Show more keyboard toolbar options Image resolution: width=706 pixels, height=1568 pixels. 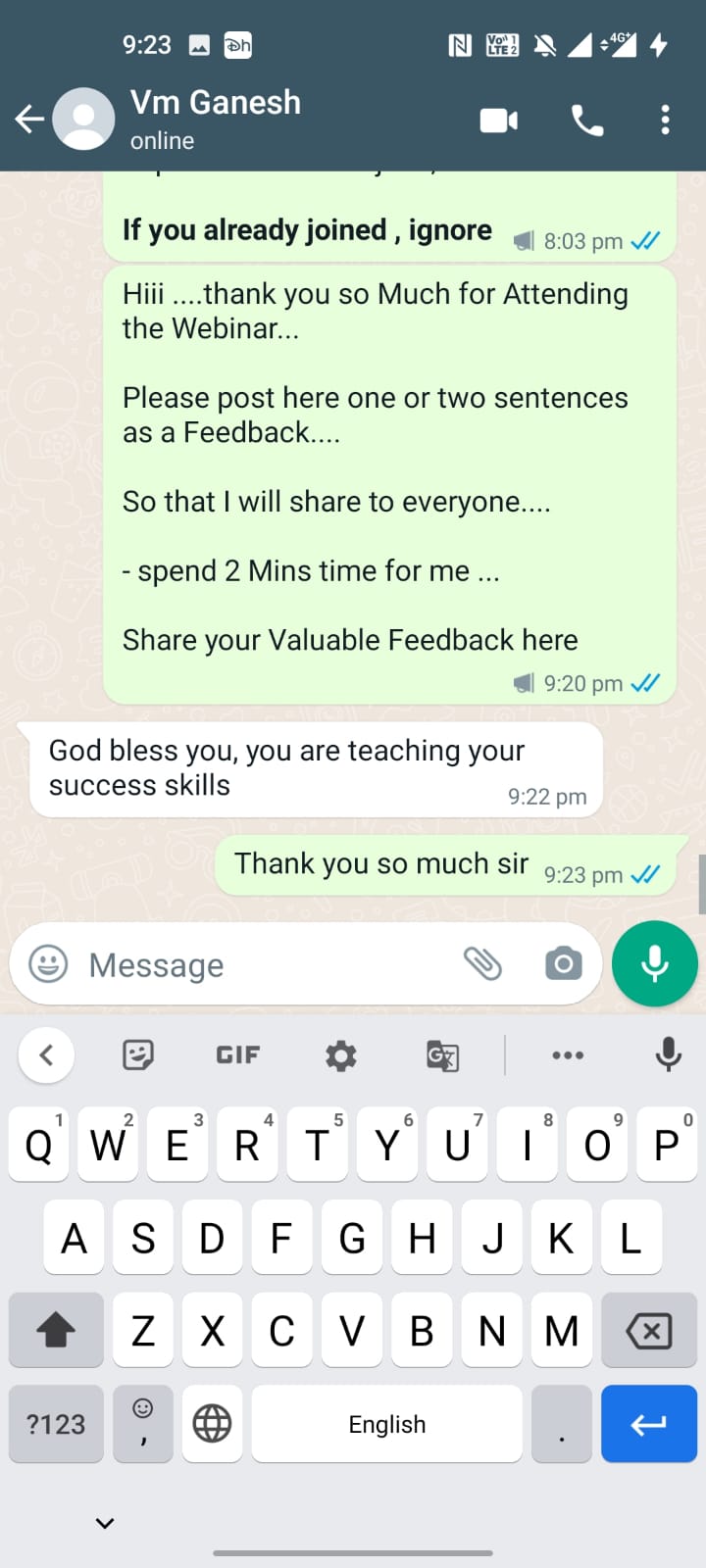(x=568, y=1055)
